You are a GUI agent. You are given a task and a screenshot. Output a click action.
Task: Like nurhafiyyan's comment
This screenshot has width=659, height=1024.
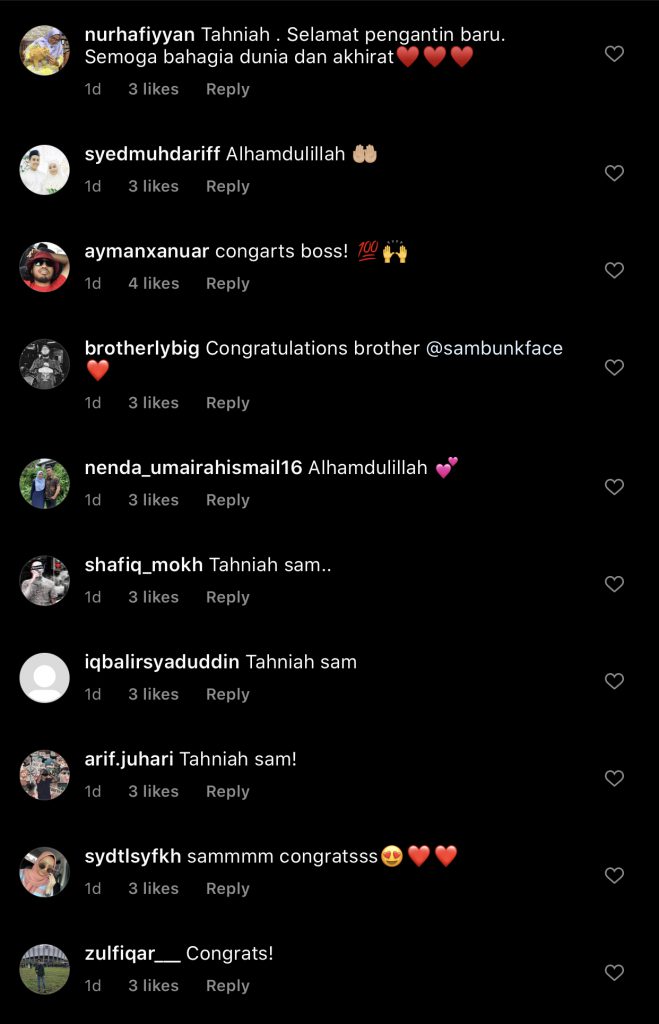[615, 54]
